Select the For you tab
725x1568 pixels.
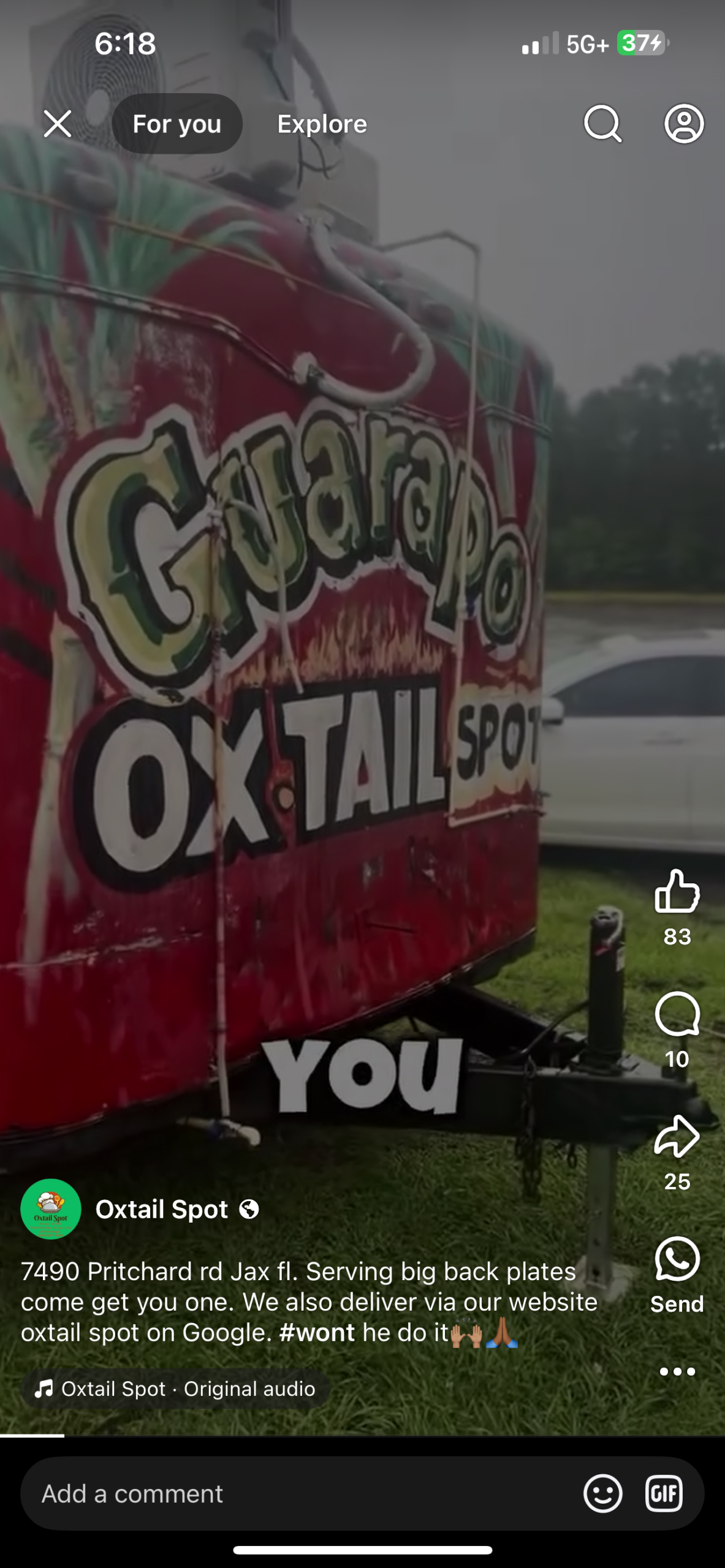pyautogui.click(x=177, y=124)
